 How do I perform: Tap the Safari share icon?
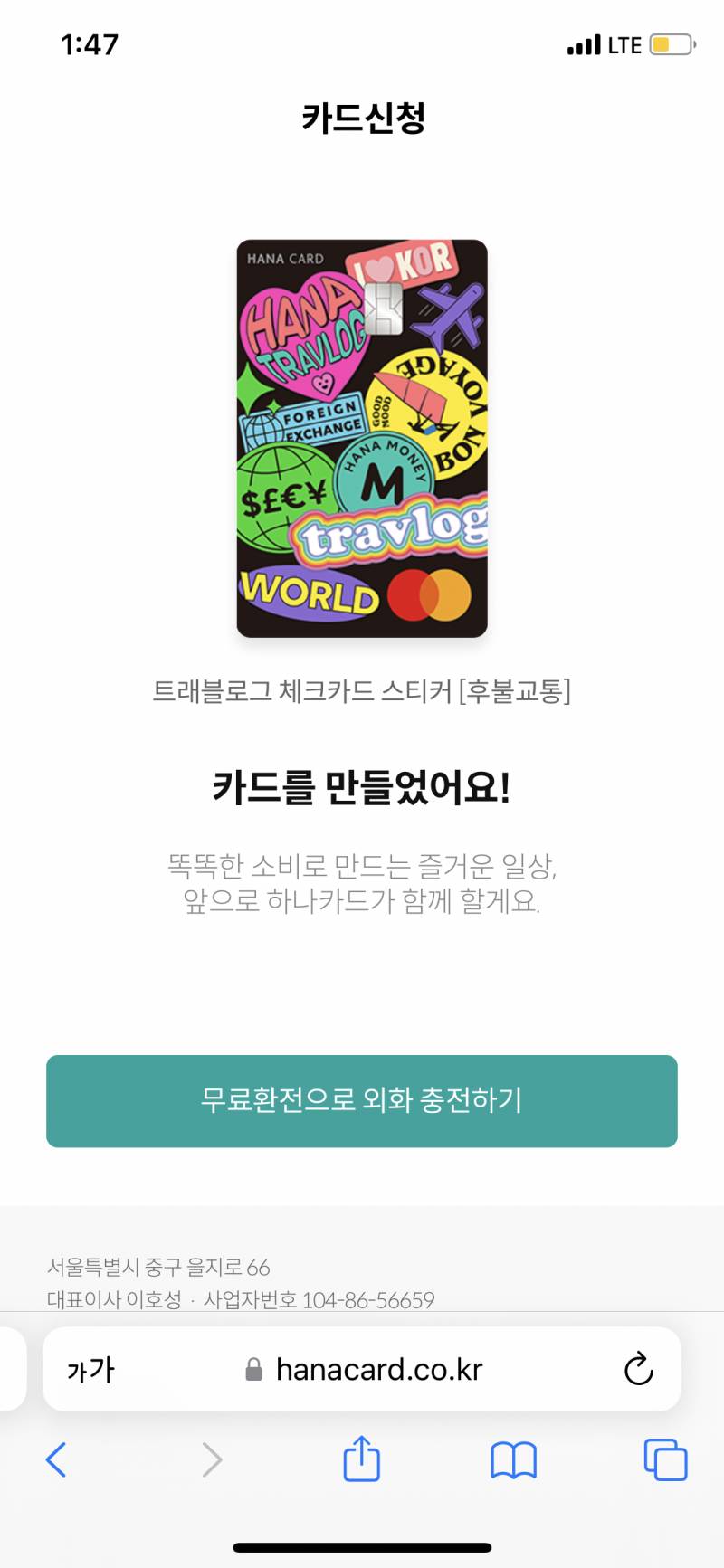[x=362, y=1459]
